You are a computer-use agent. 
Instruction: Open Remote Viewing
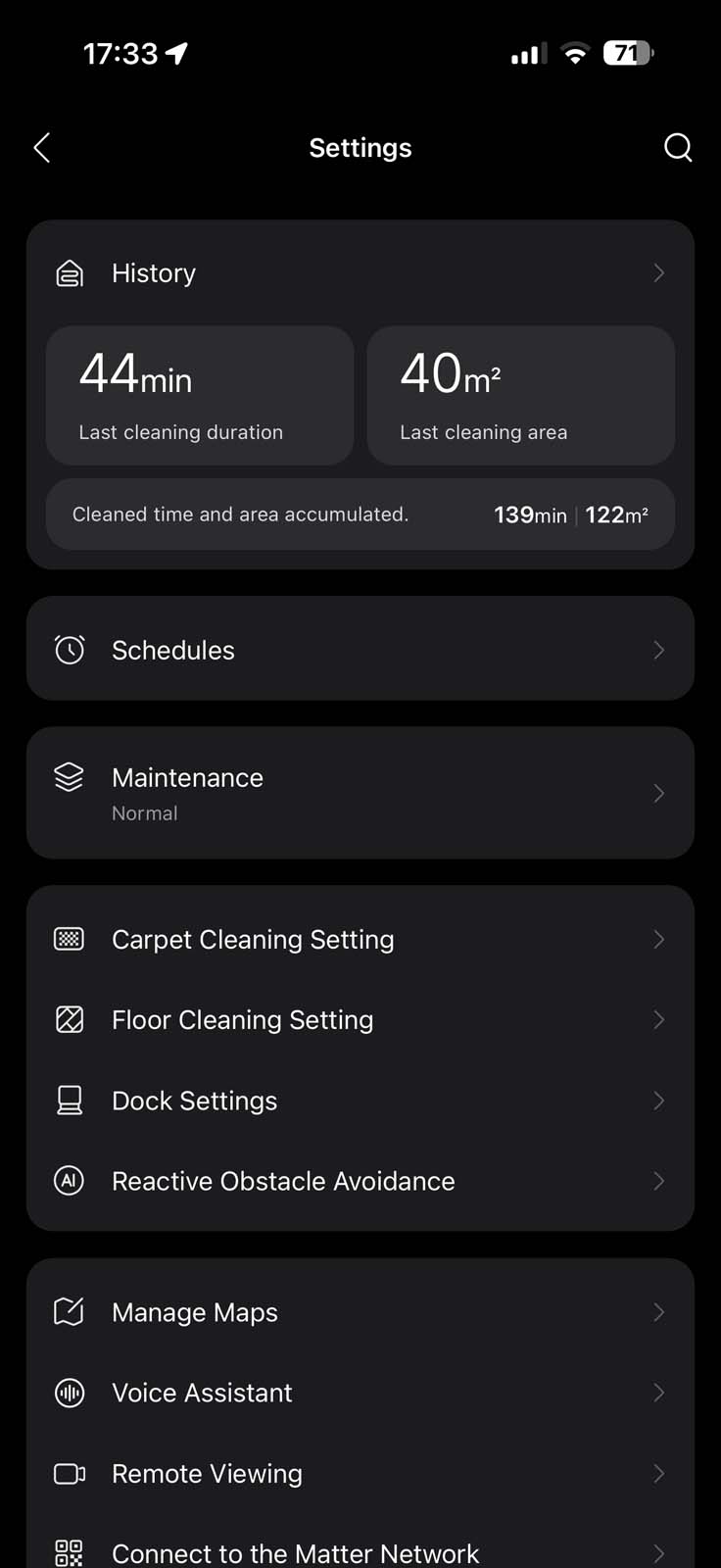pos(360,1473)
